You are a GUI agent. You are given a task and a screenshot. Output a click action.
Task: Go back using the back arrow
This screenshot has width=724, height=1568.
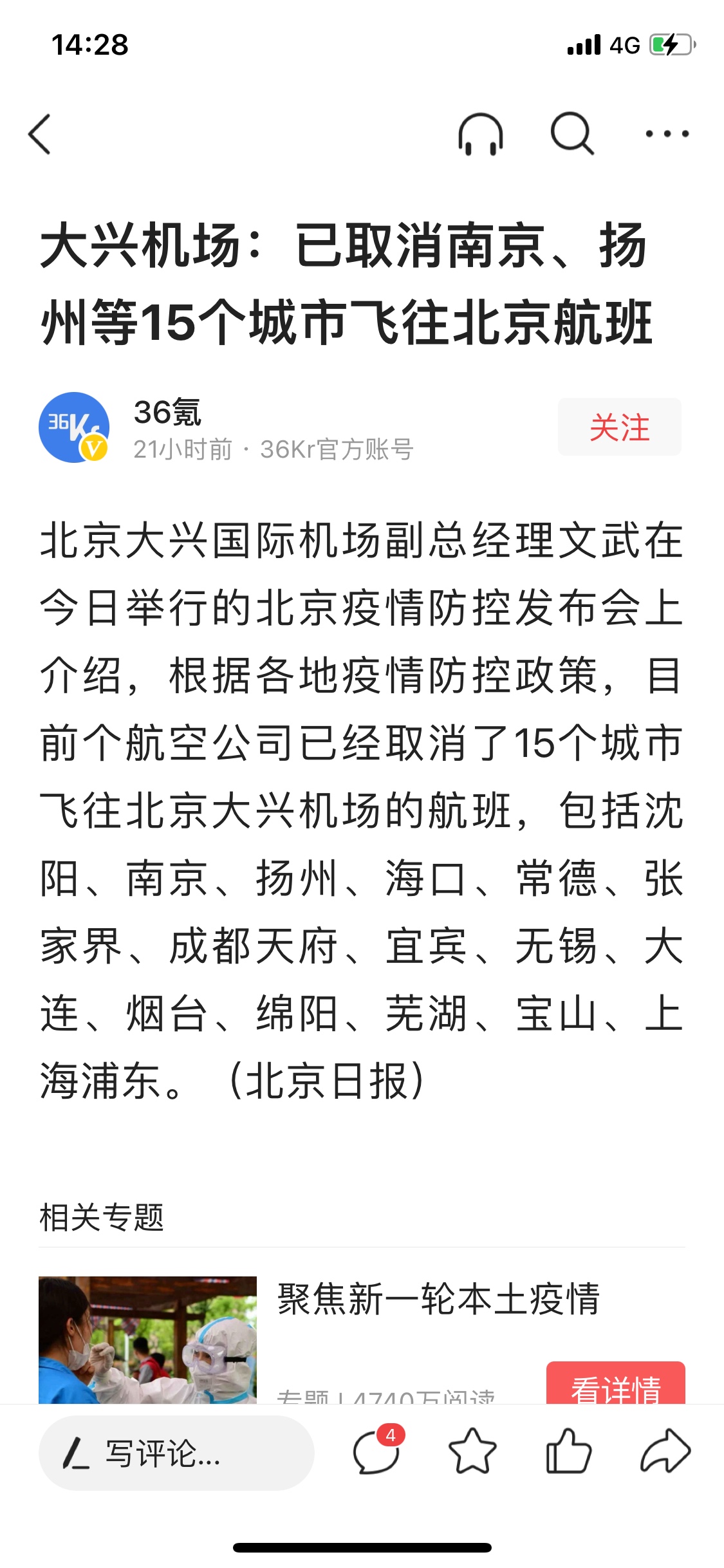click(x=40, y=134)
